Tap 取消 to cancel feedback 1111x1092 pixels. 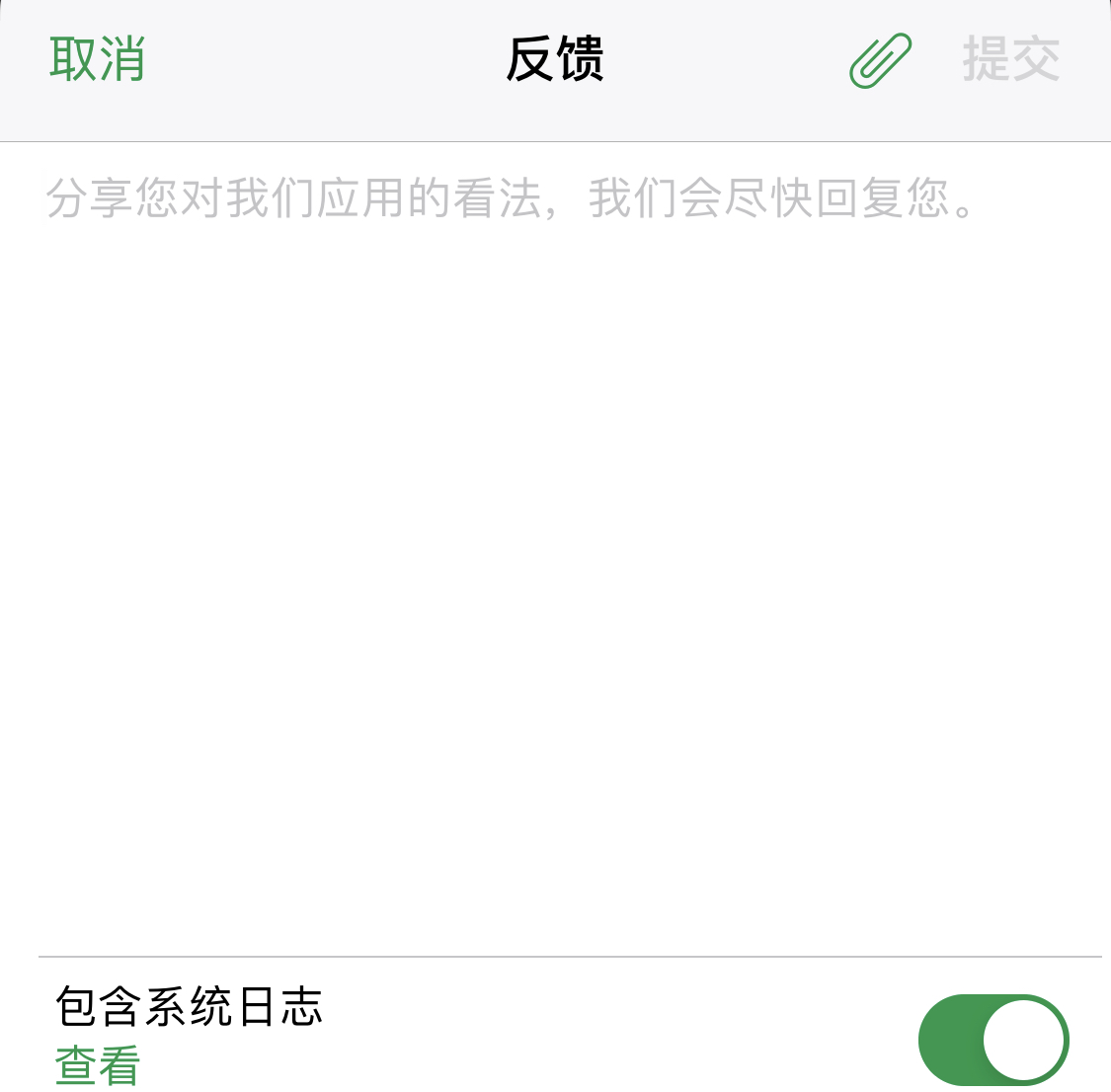pos(98,59)
